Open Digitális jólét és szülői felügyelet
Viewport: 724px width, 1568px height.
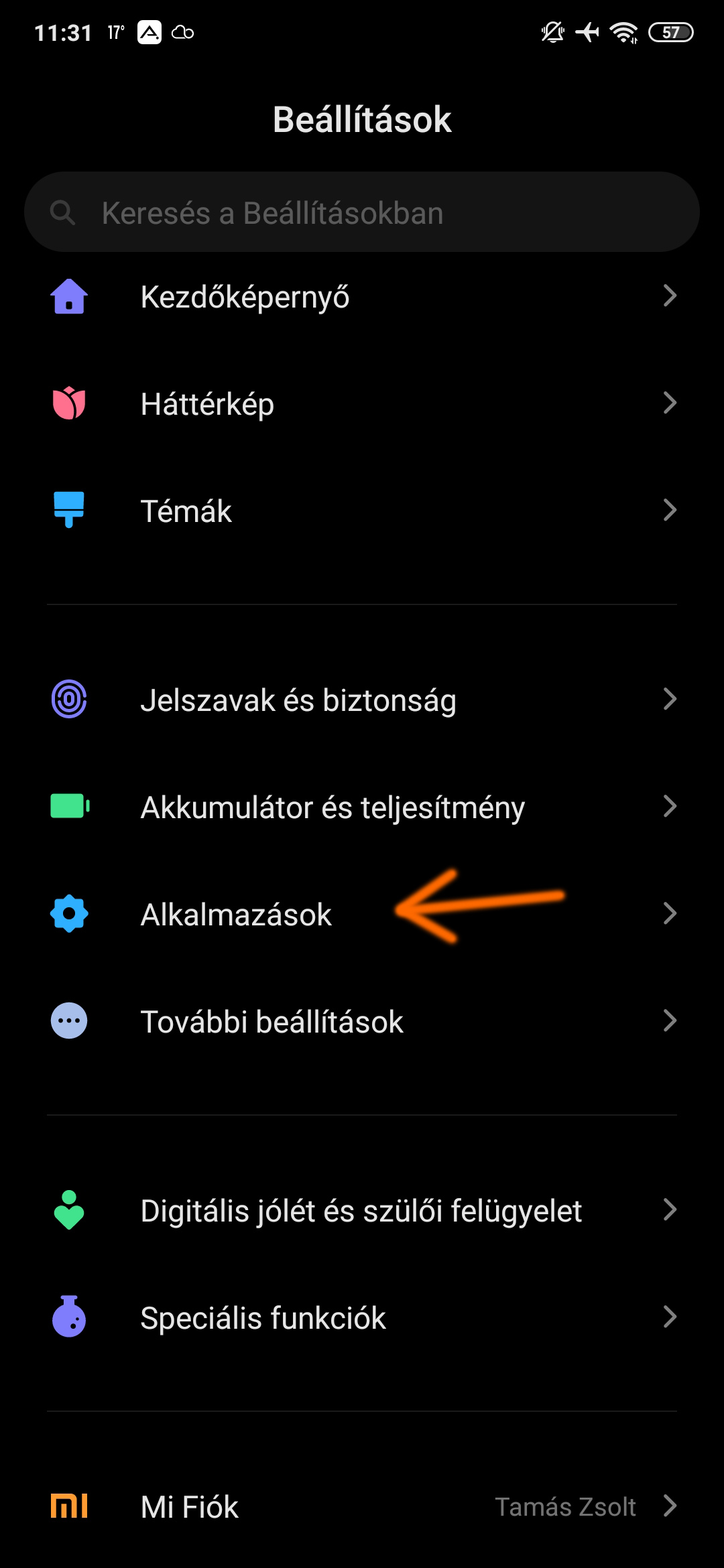pyautogui.click(x=362, y=1210)
